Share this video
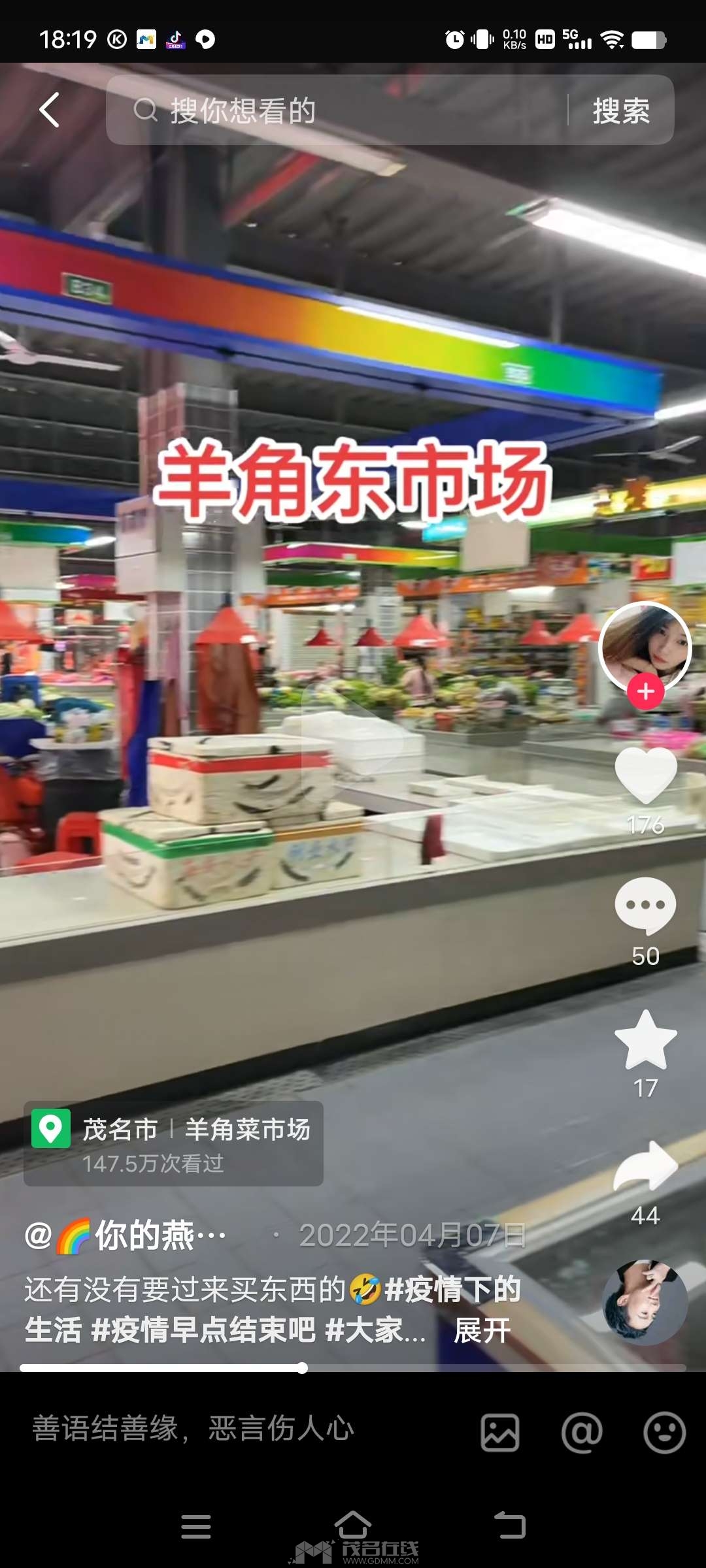This screenshot has width=706, height=1568. (x=646, y=1167)
